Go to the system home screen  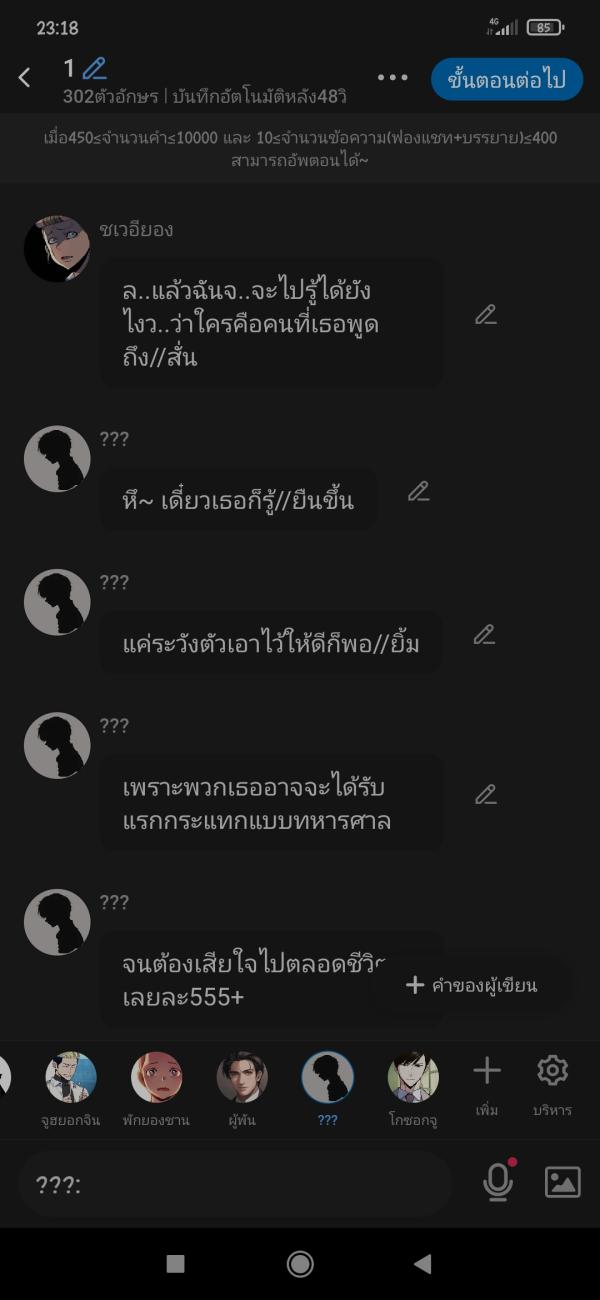click(x=300, y=1264)
